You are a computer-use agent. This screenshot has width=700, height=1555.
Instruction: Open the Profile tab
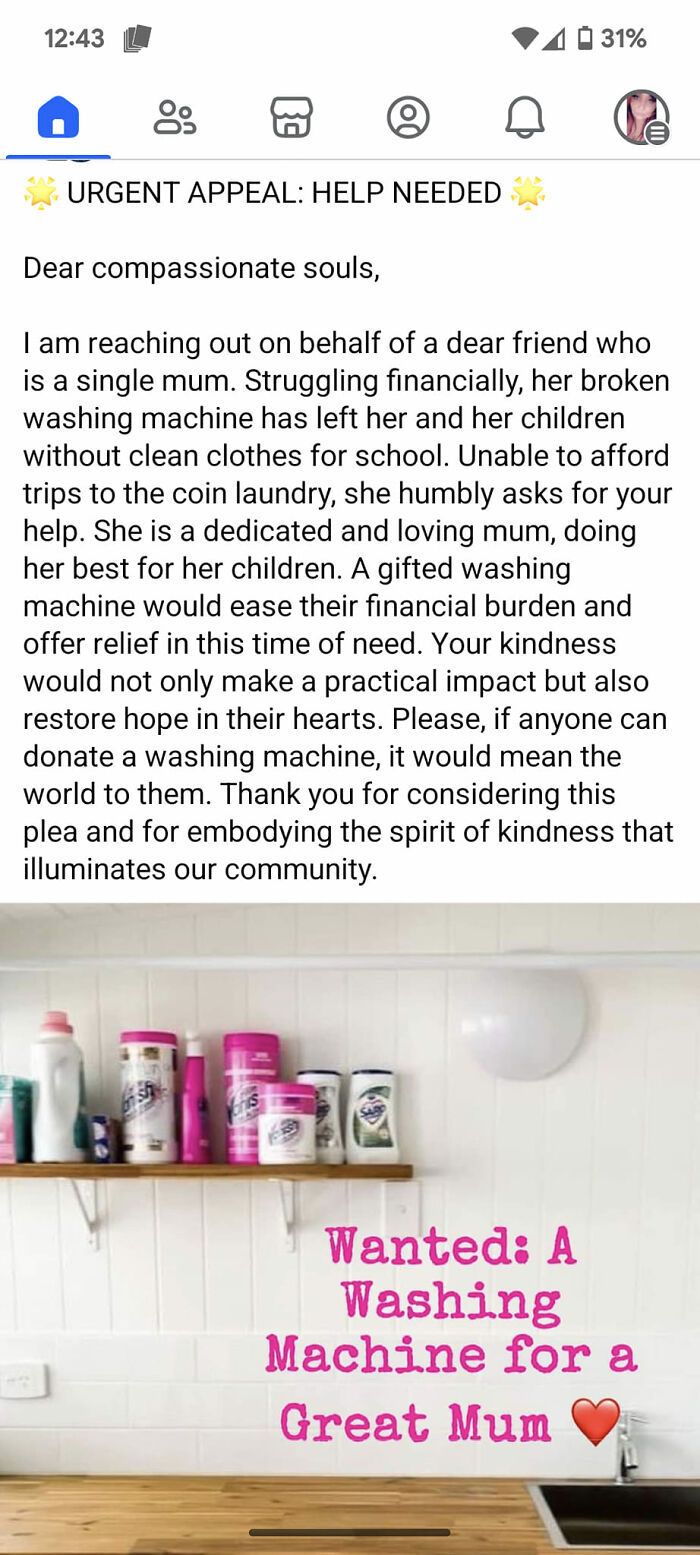coord(408,118)
